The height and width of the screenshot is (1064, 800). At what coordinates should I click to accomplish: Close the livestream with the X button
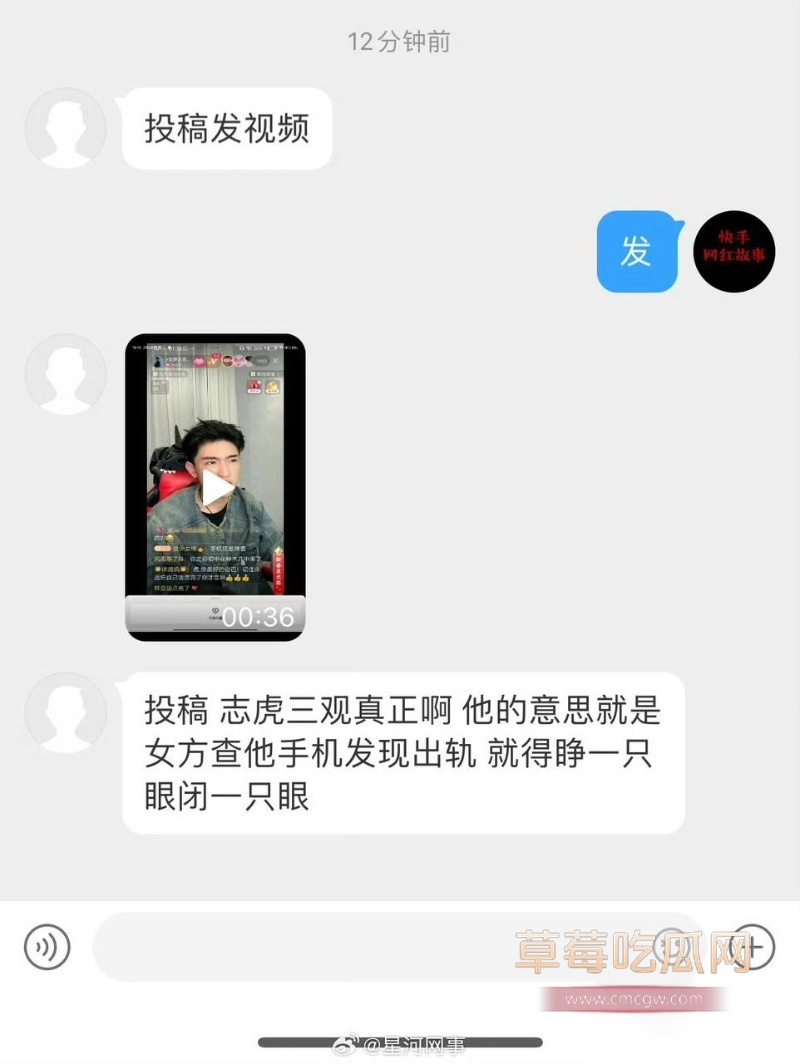click(276, 361)
